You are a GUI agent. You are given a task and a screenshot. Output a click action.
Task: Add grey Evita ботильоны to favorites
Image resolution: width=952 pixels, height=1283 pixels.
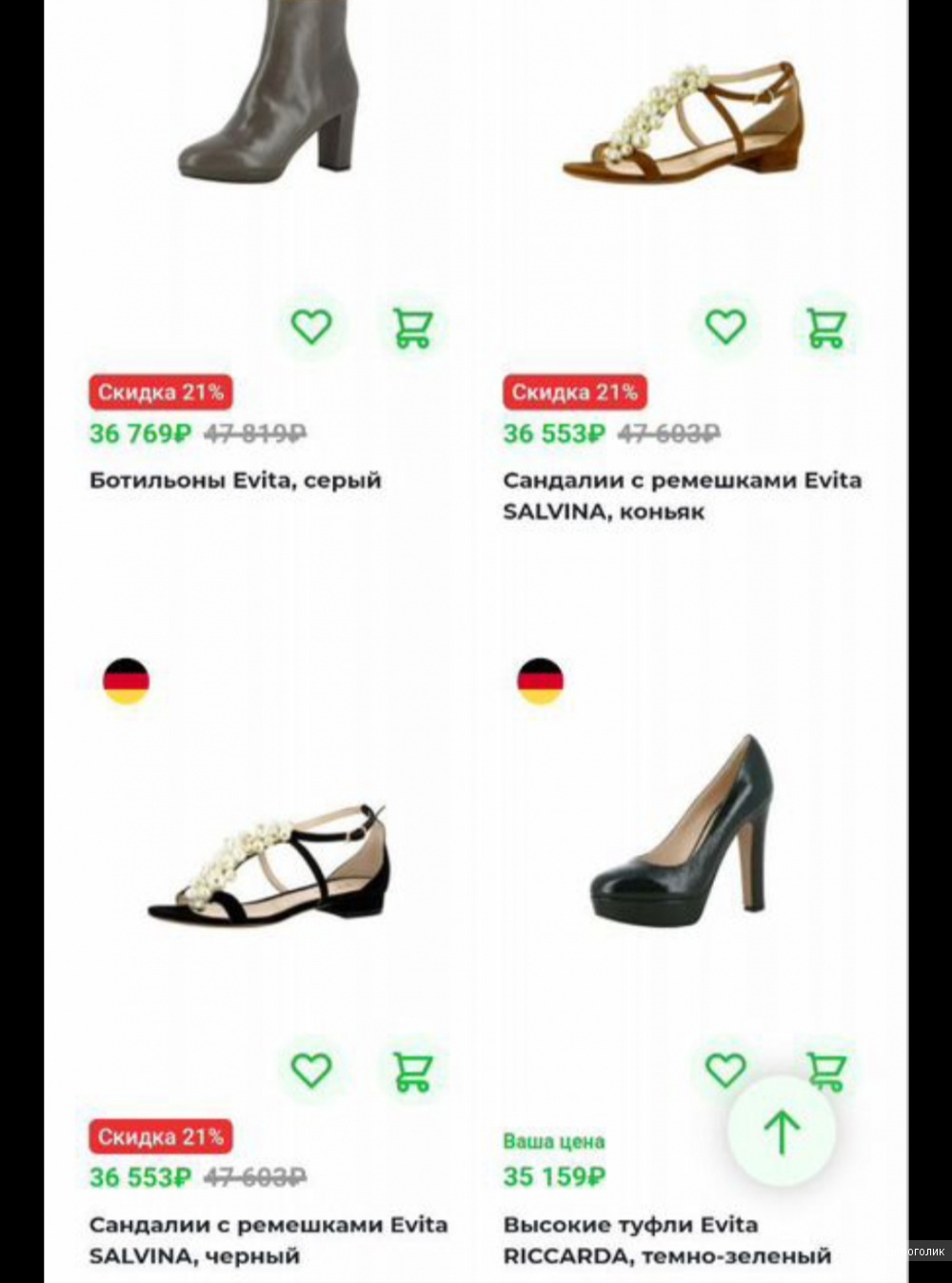(x=311, y=328)
